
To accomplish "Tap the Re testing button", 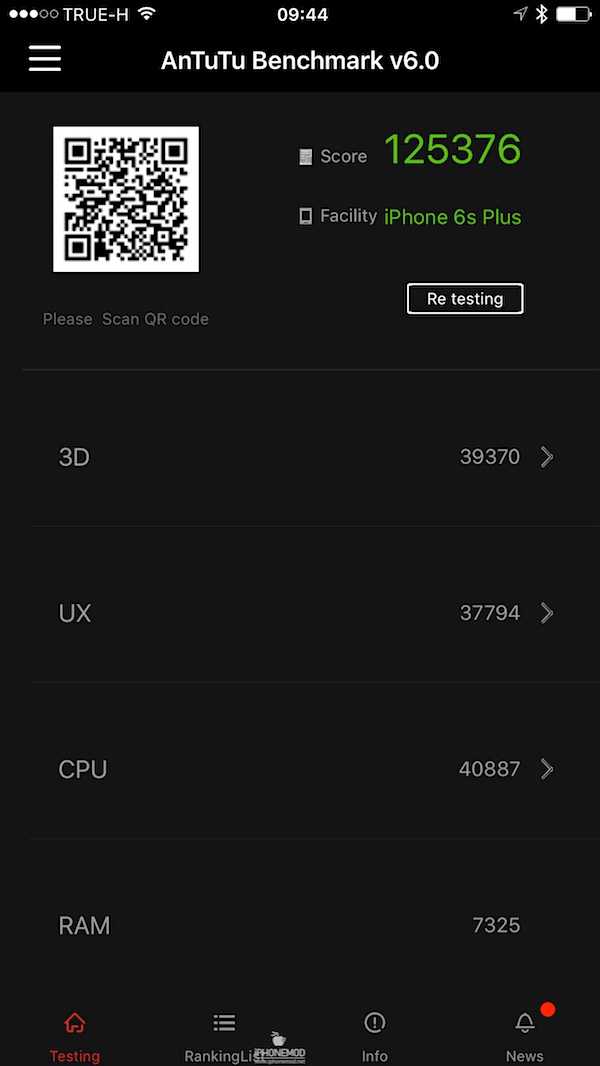I will tap(465, 299).
